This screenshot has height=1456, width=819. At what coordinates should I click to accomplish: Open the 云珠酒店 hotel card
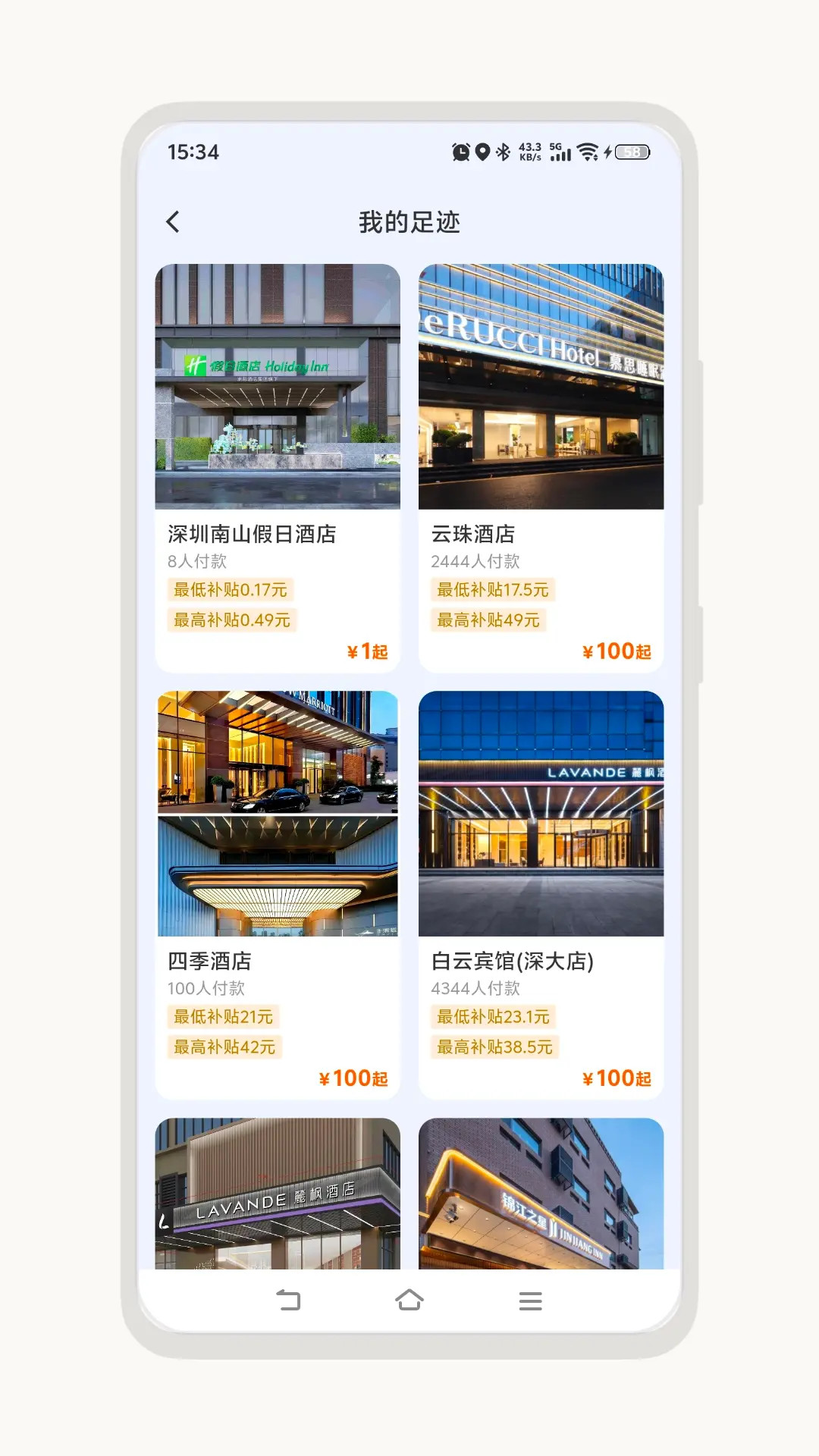coord(540,463)
